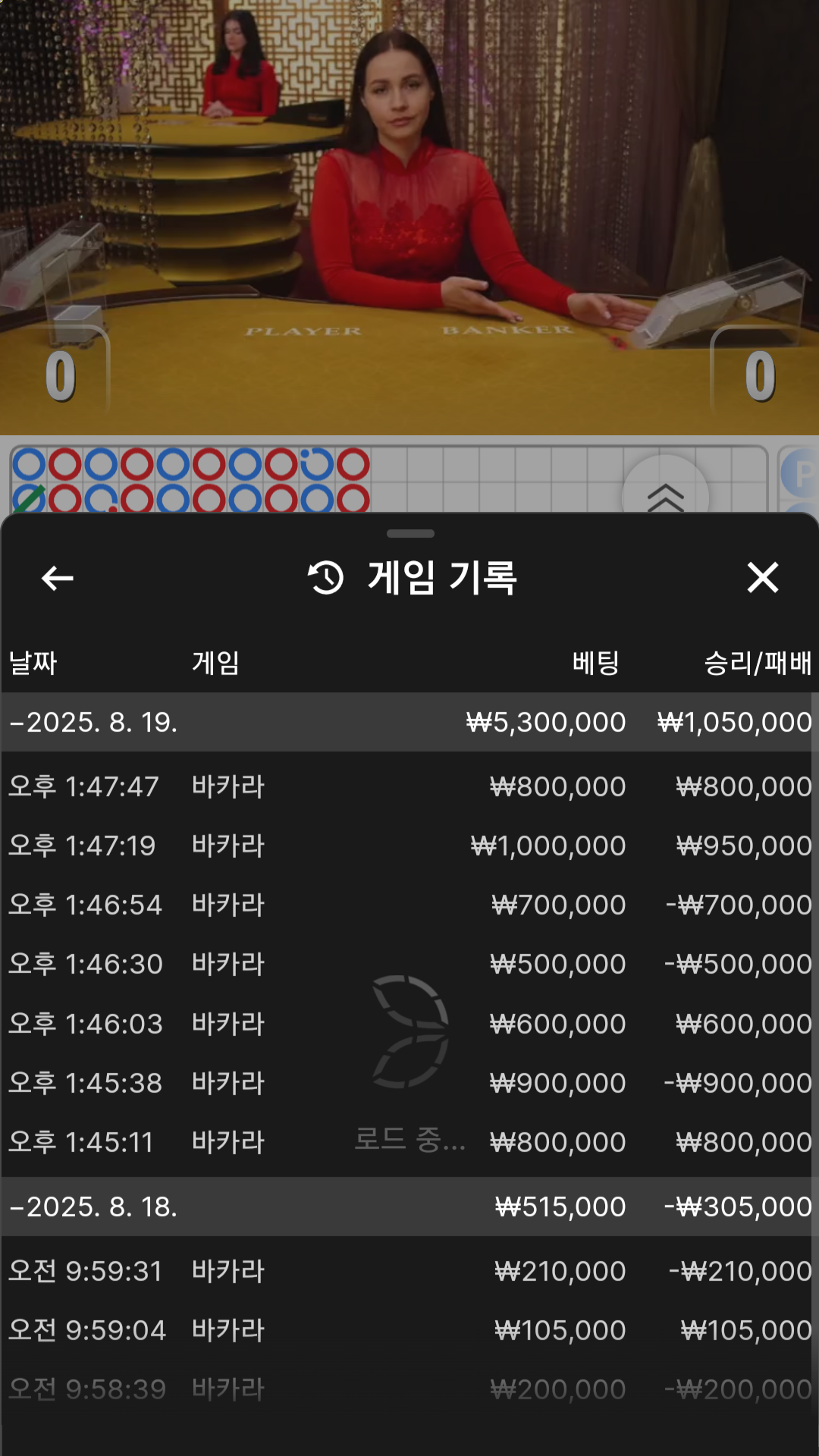This screenshot has height=1456, width=819.
Task: View details of the 오전 9:59:04 round
Action: click(409, 1330)
